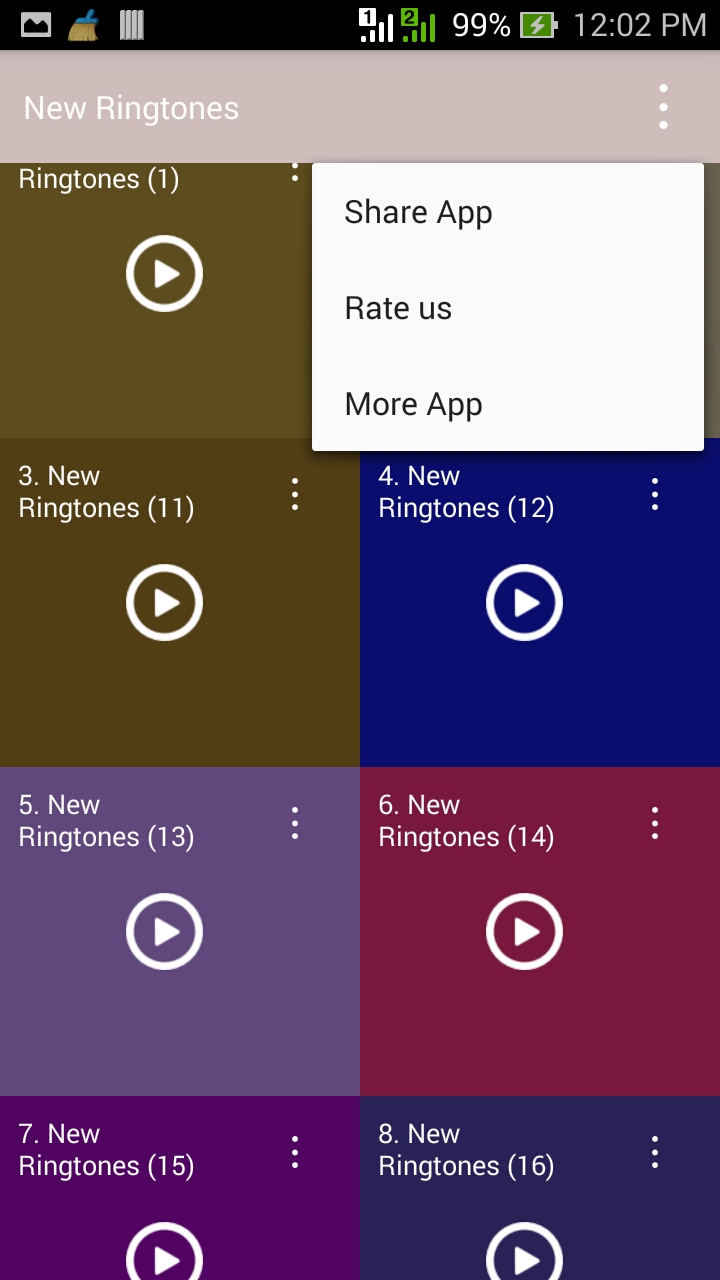The height and width of the screenshot is (1280, 720).
Task: Play ringtone 3. New Ringtones (11)
Action: click(x=163, y=602)
